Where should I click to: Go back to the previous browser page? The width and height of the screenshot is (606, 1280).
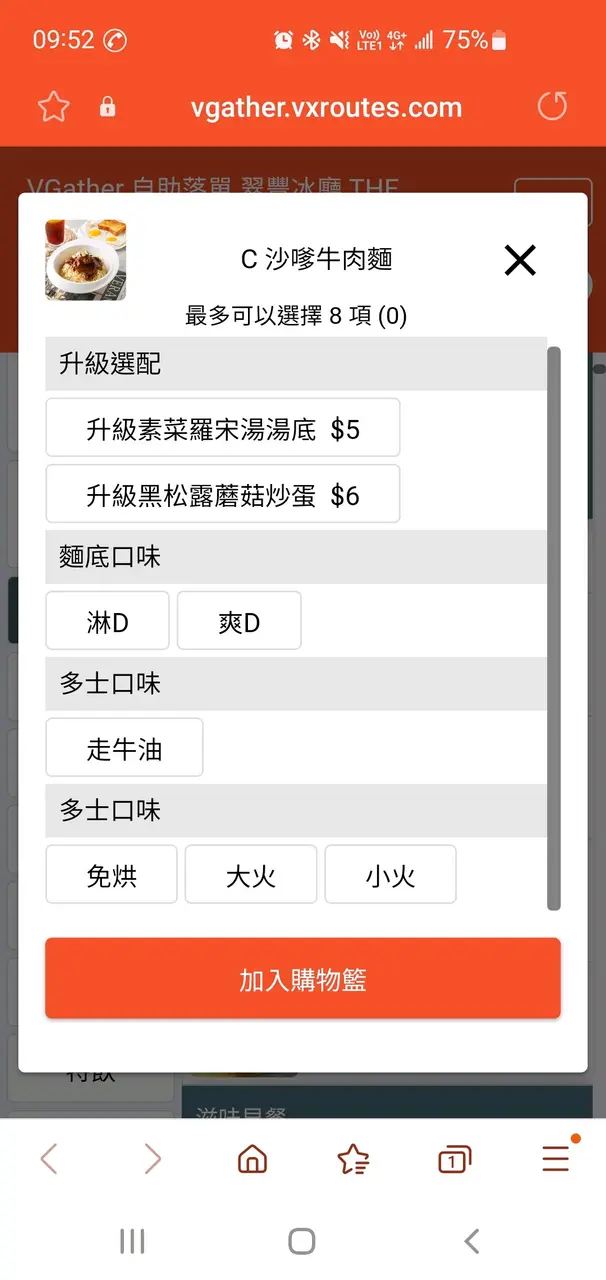point(49,1159)
